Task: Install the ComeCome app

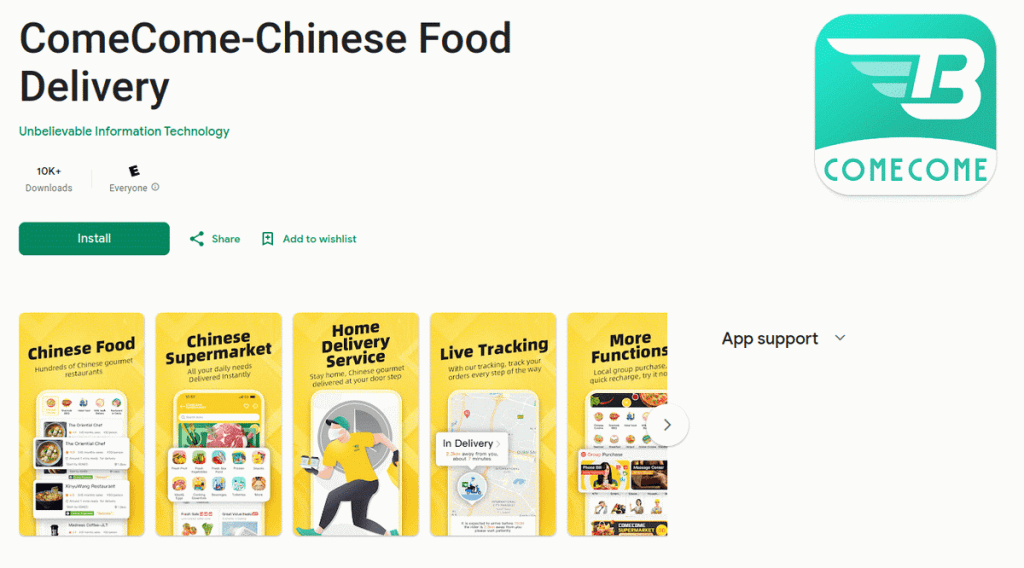Action: [x=94, y=239]
